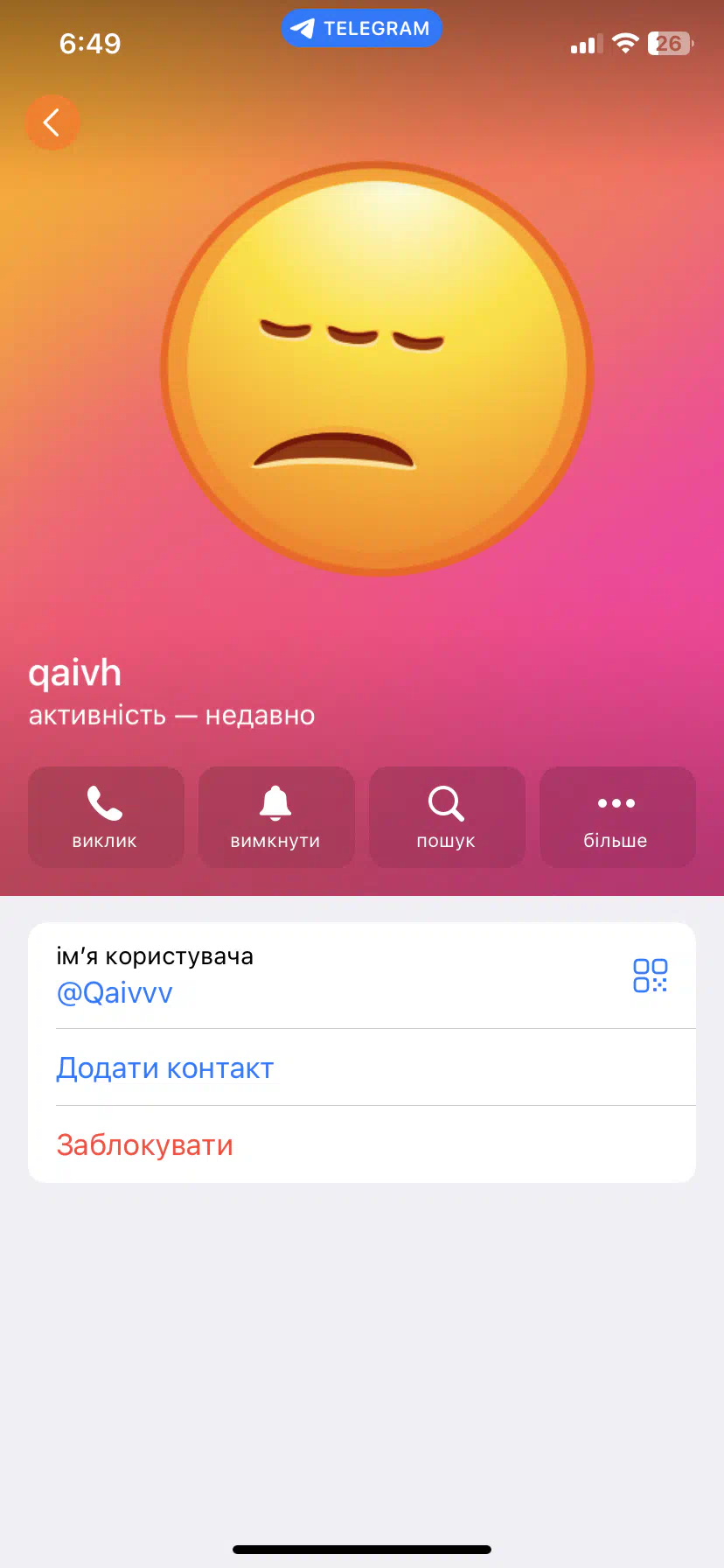The image size is (724, 1568).
Task: Tap the @Qaivvv username link
Action: 115,993
